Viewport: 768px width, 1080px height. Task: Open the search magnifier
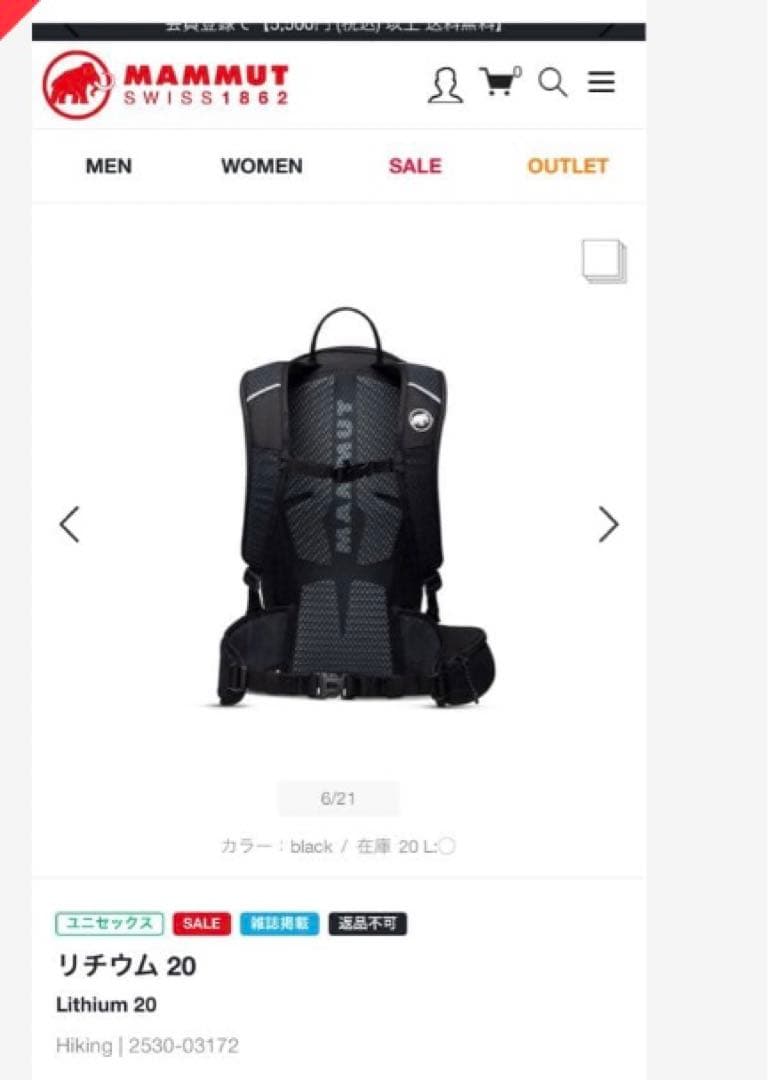553,83
